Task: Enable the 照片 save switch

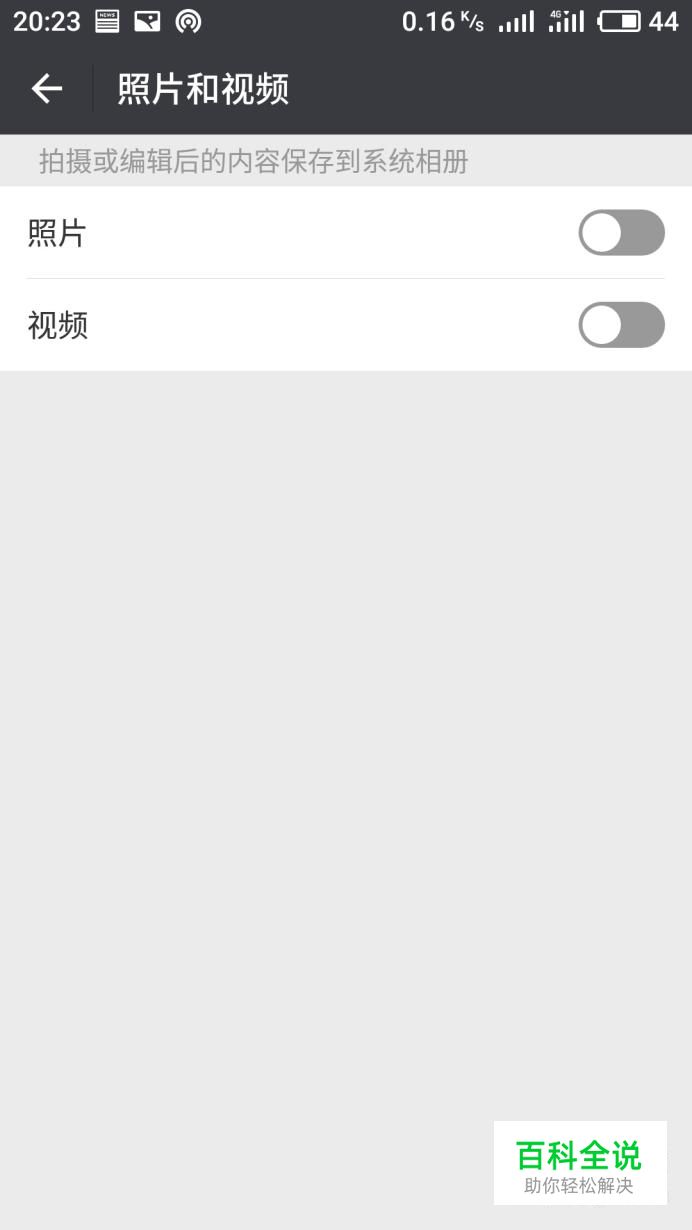Action: (x=621, y=233)
